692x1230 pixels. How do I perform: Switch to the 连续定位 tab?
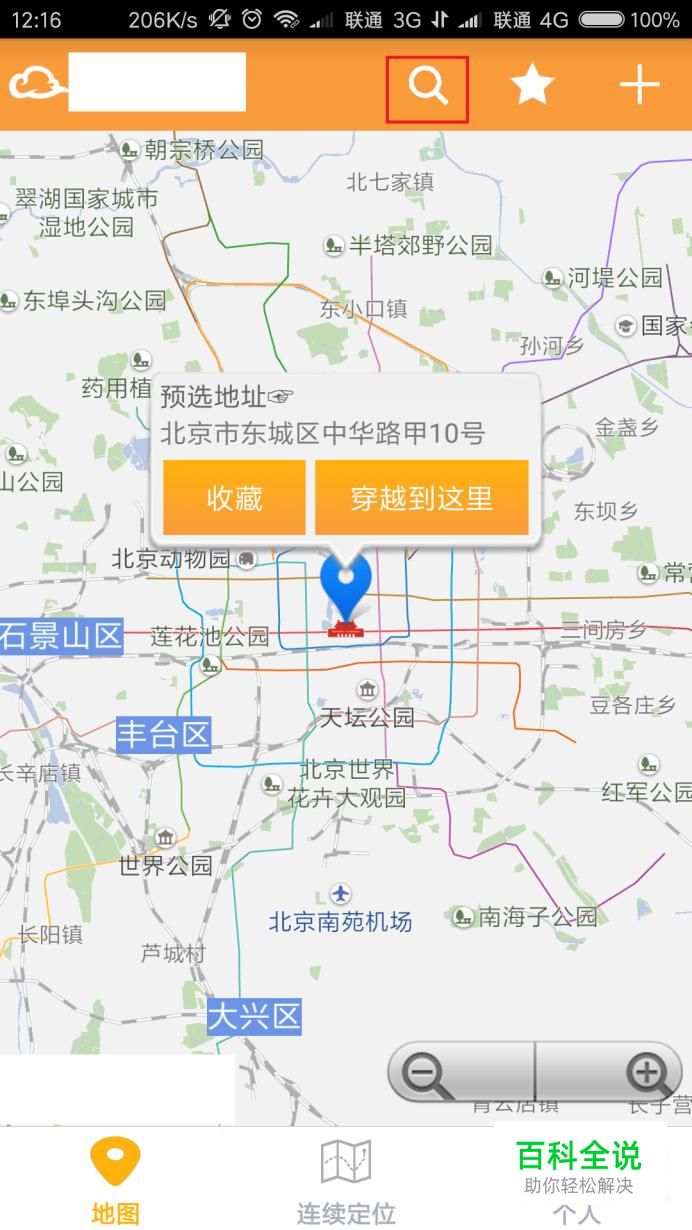pyautogui.click(x=346, y=1182)
